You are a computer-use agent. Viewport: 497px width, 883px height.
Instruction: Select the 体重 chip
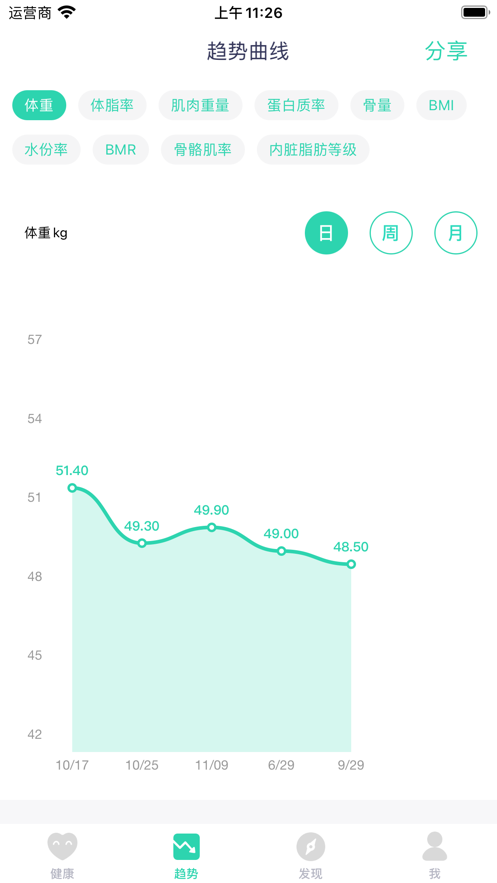[x=39, y=105]
